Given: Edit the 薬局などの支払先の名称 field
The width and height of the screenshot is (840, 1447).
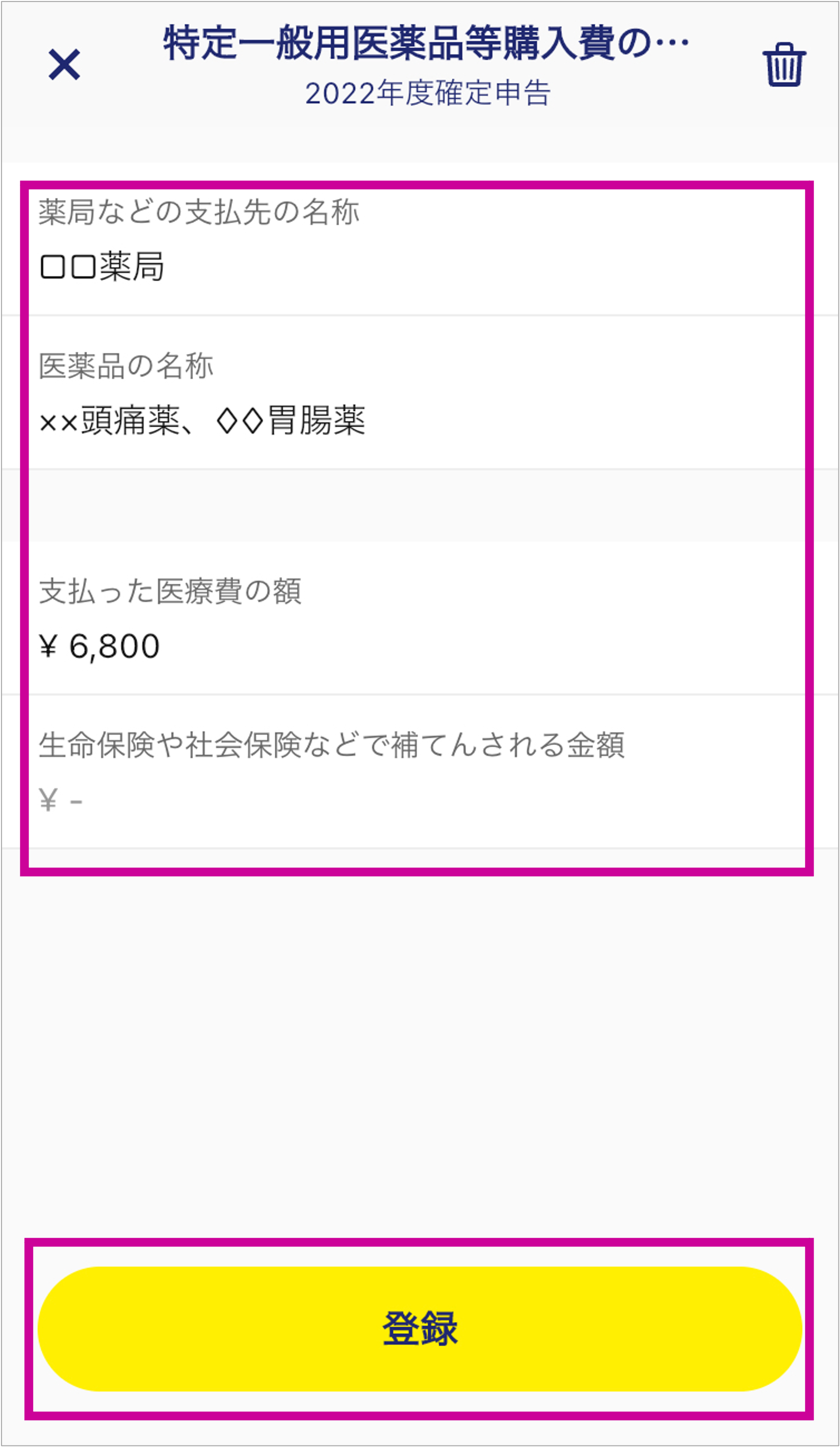Looking at the screenshot, I should tap(420, 239).
